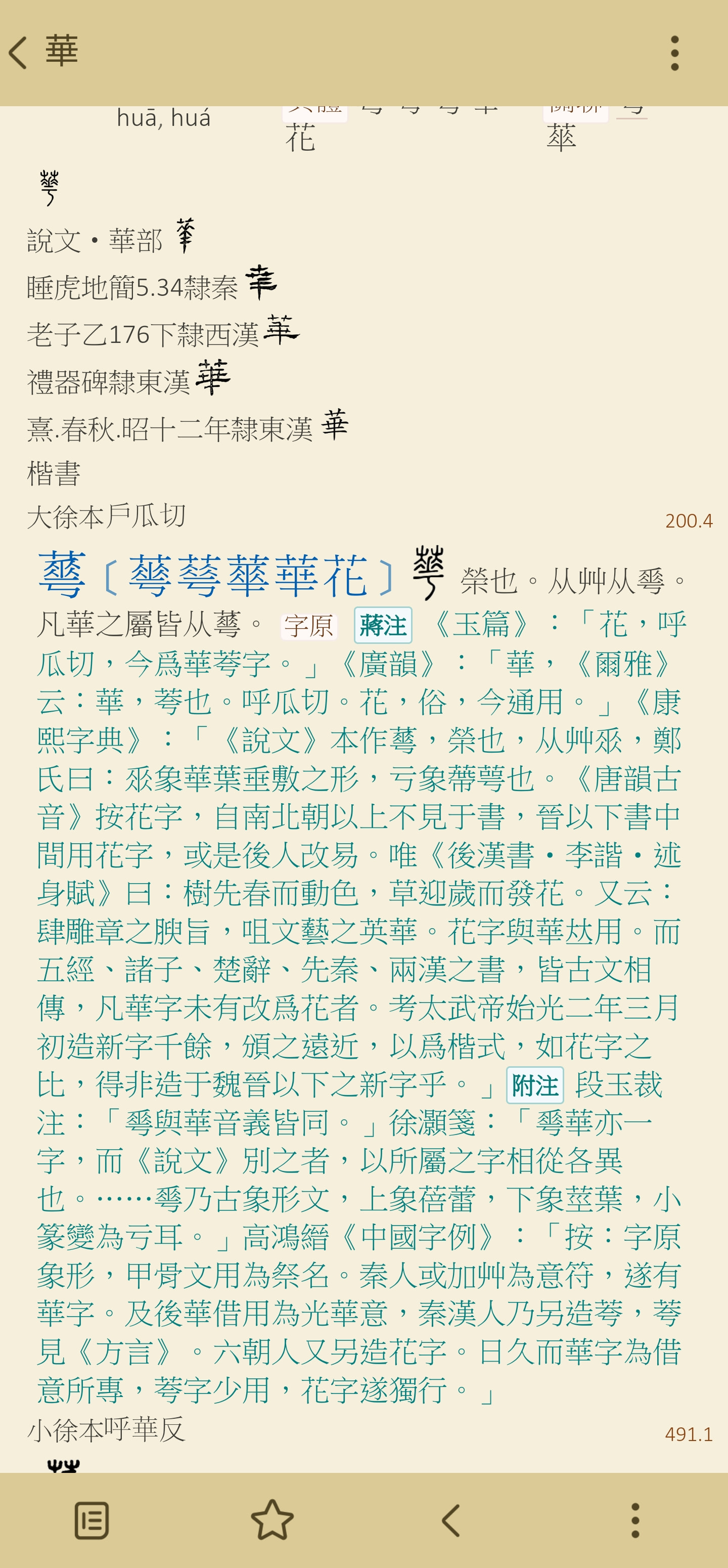Open page reference 491.1
This screenshot has height=1568, width=728.
[x=689, y=1434]
